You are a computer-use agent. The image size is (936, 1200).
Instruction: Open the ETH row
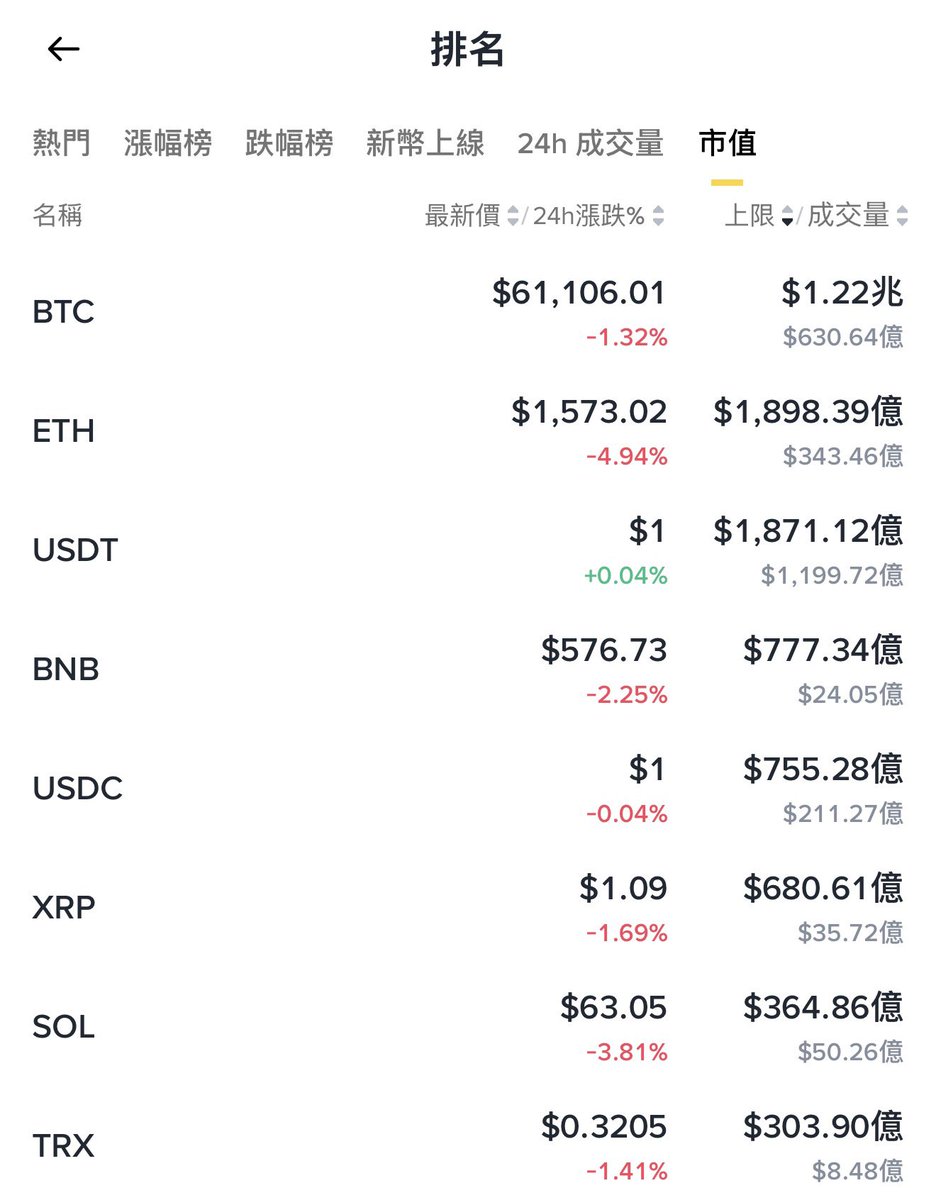point(468,431)
